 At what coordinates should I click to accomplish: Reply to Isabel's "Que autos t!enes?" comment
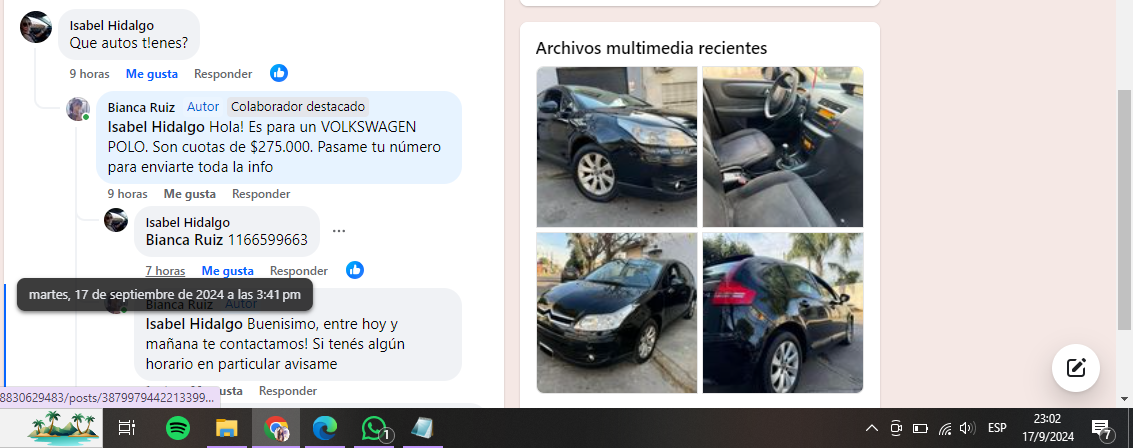(223, 73)
